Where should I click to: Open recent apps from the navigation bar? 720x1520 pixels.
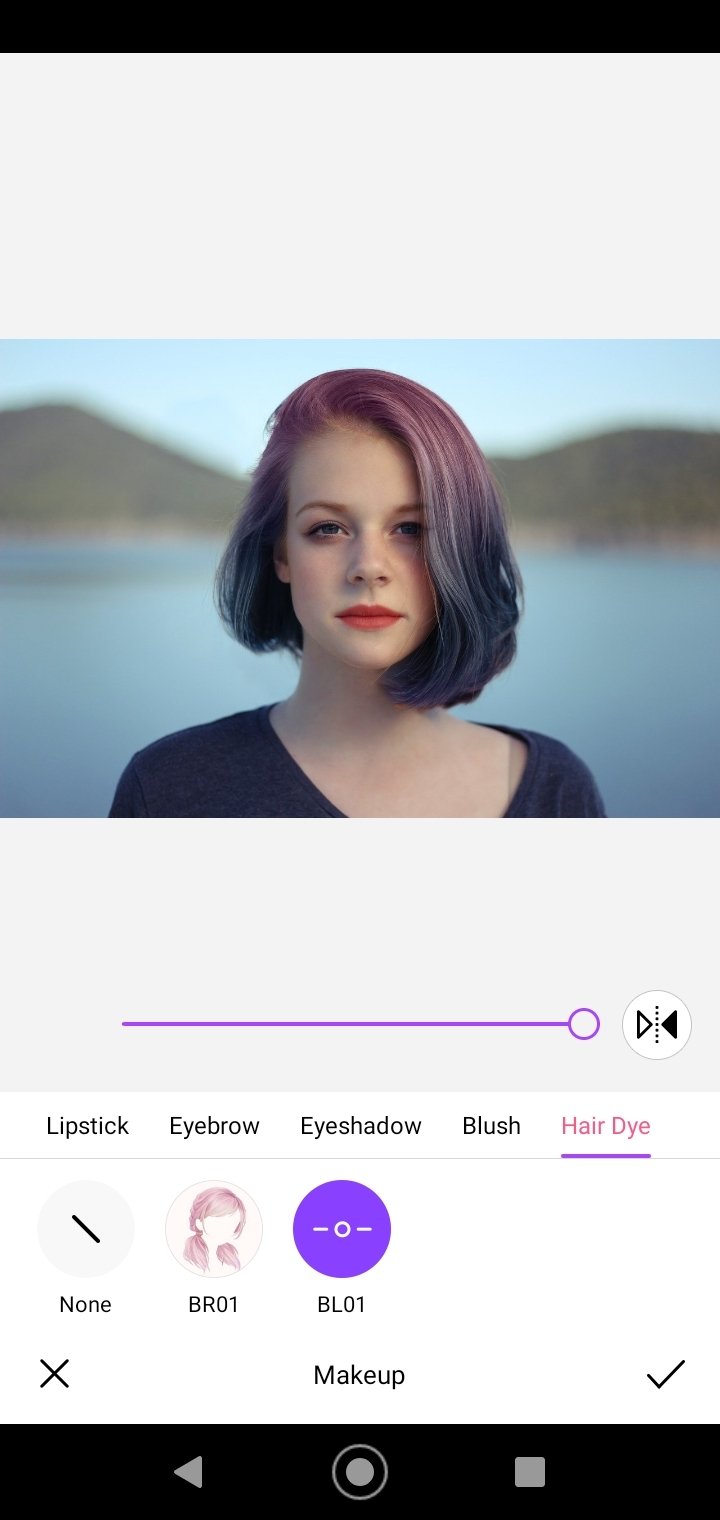(x=530, y=1472)
